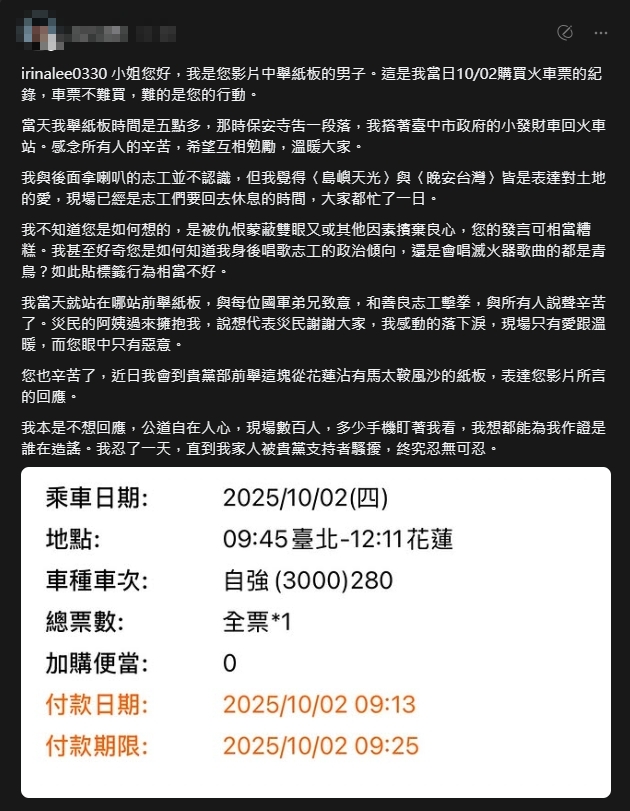Open the post's overflow menu

coord(600,32)
